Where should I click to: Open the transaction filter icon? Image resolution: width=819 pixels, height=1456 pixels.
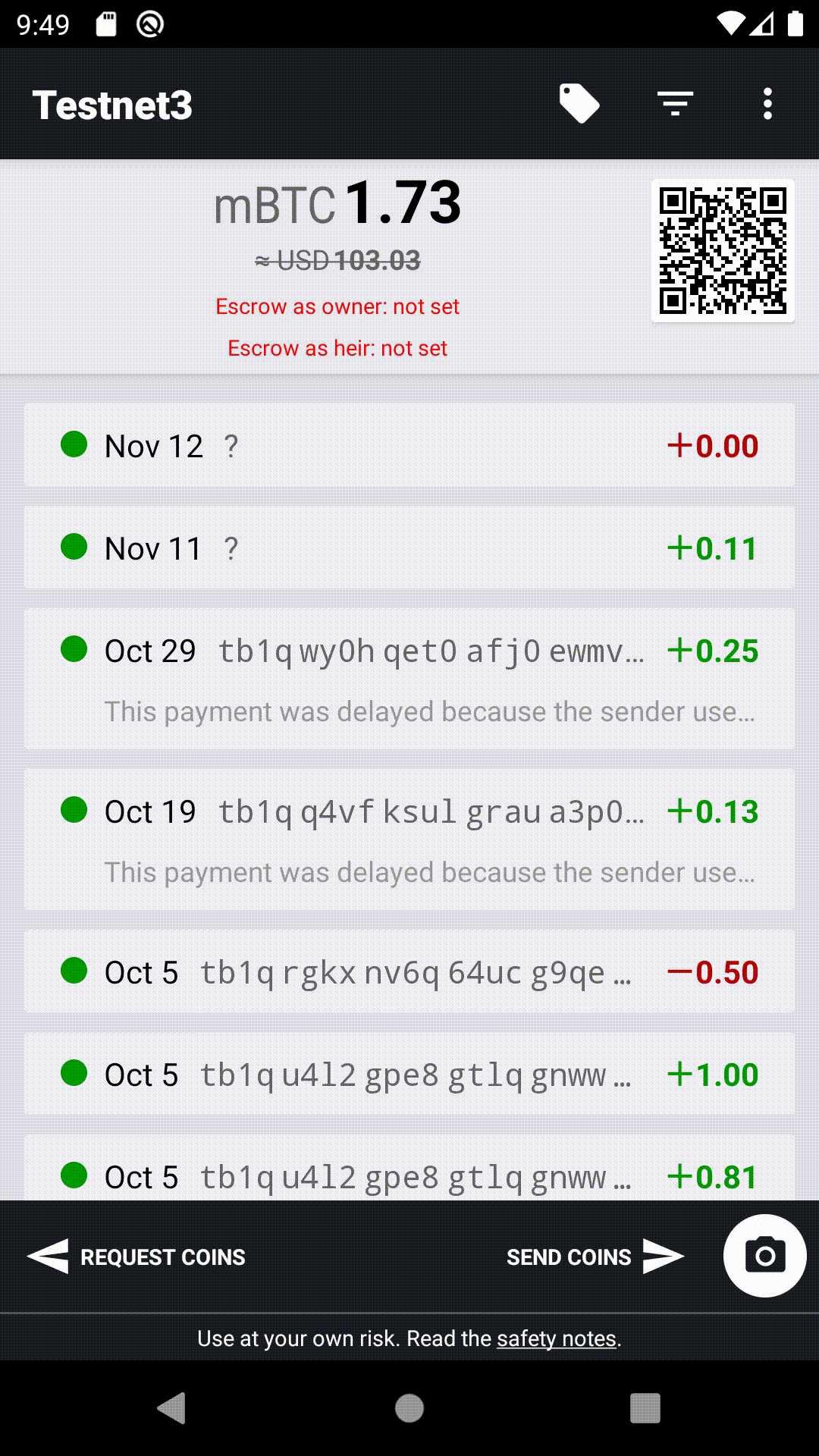coord(675,104)
